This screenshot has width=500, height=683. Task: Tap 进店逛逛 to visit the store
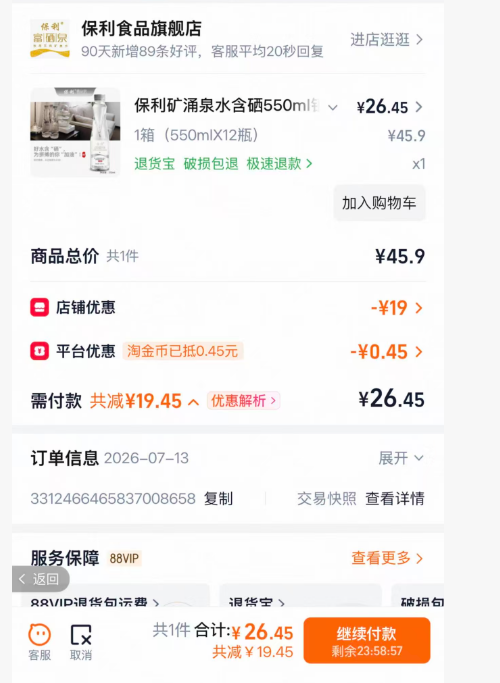point(387,40)
